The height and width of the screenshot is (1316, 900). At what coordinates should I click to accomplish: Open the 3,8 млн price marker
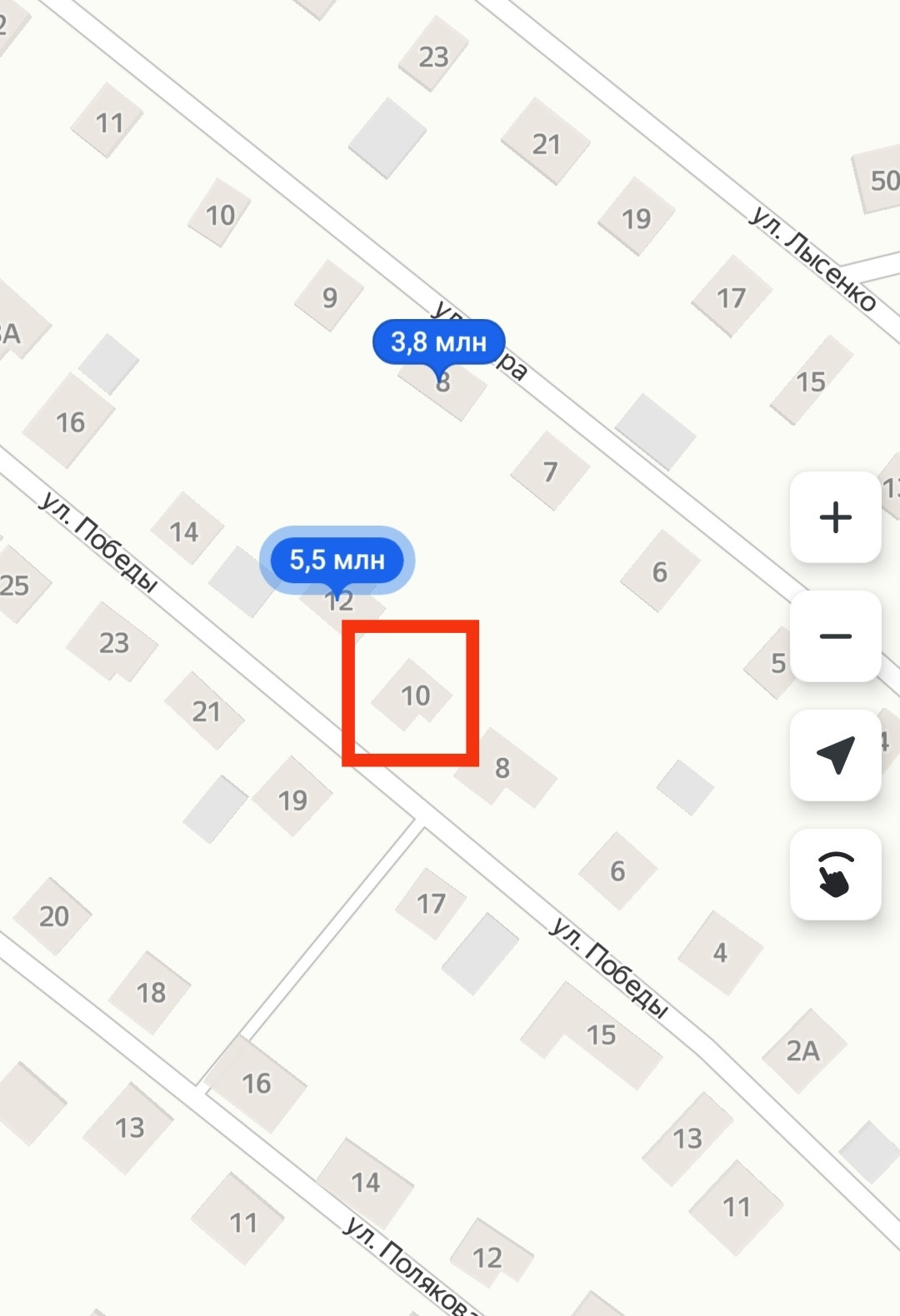pyautogui.click(x=438, y=341)
